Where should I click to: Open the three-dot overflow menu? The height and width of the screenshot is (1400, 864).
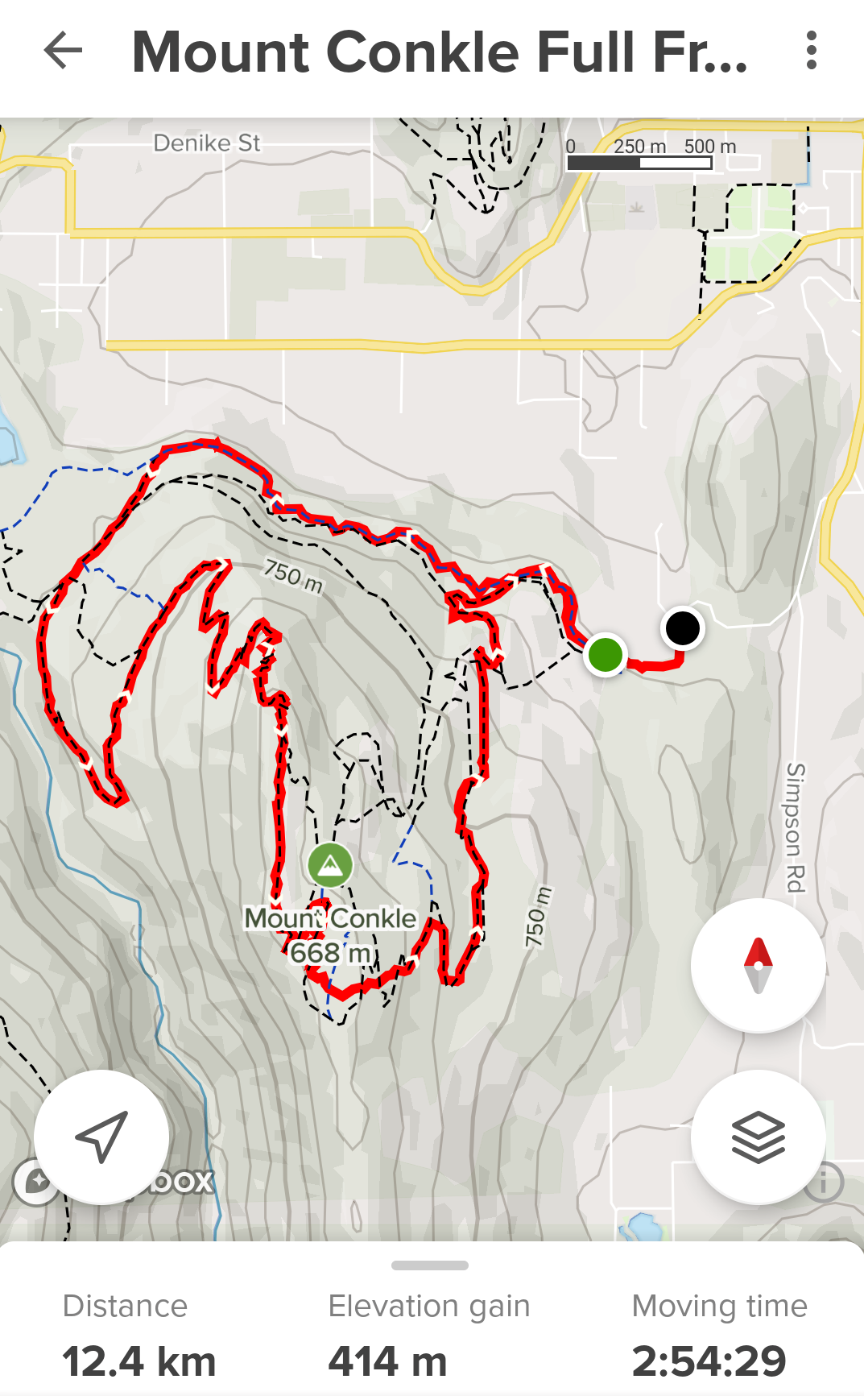[x=811, y=51]
